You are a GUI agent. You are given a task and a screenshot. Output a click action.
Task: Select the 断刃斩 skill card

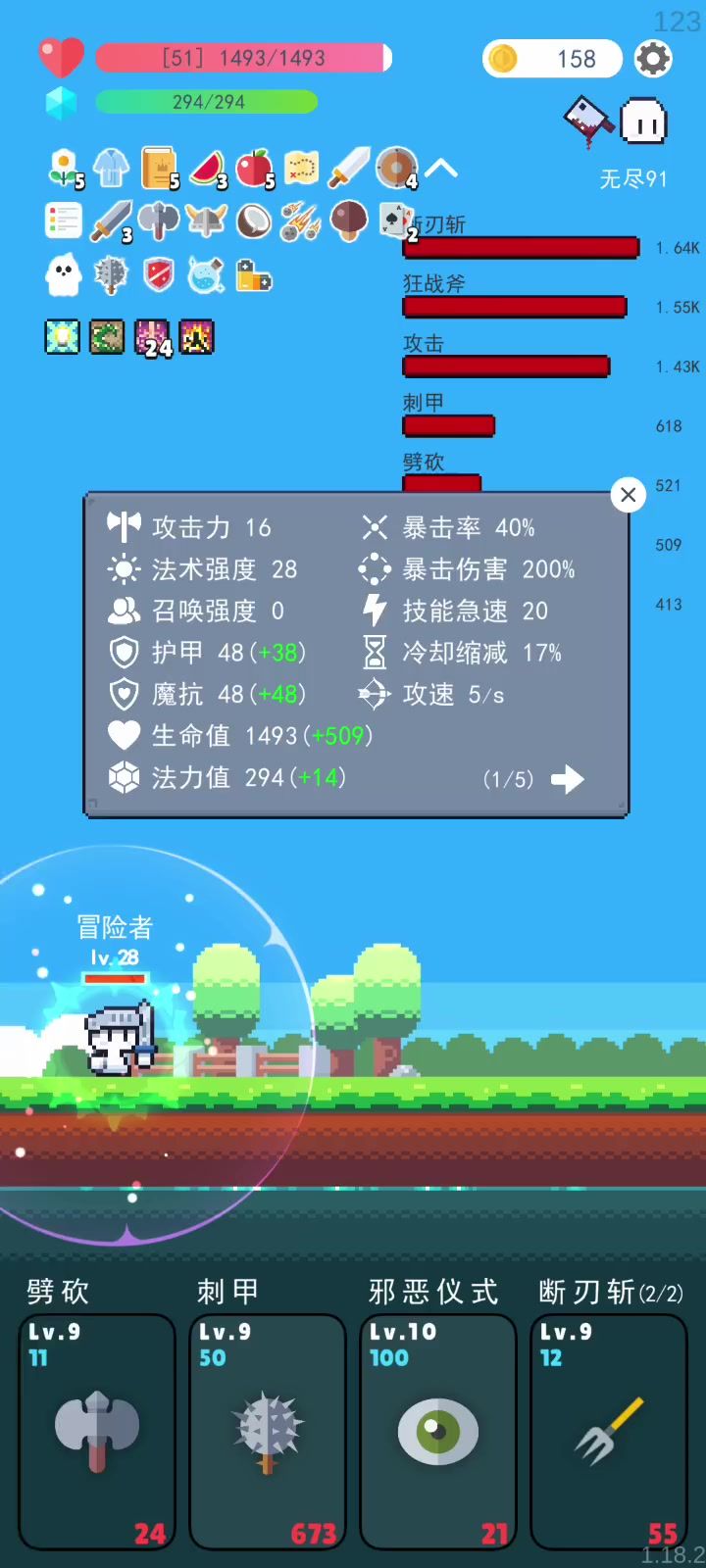608,1431
